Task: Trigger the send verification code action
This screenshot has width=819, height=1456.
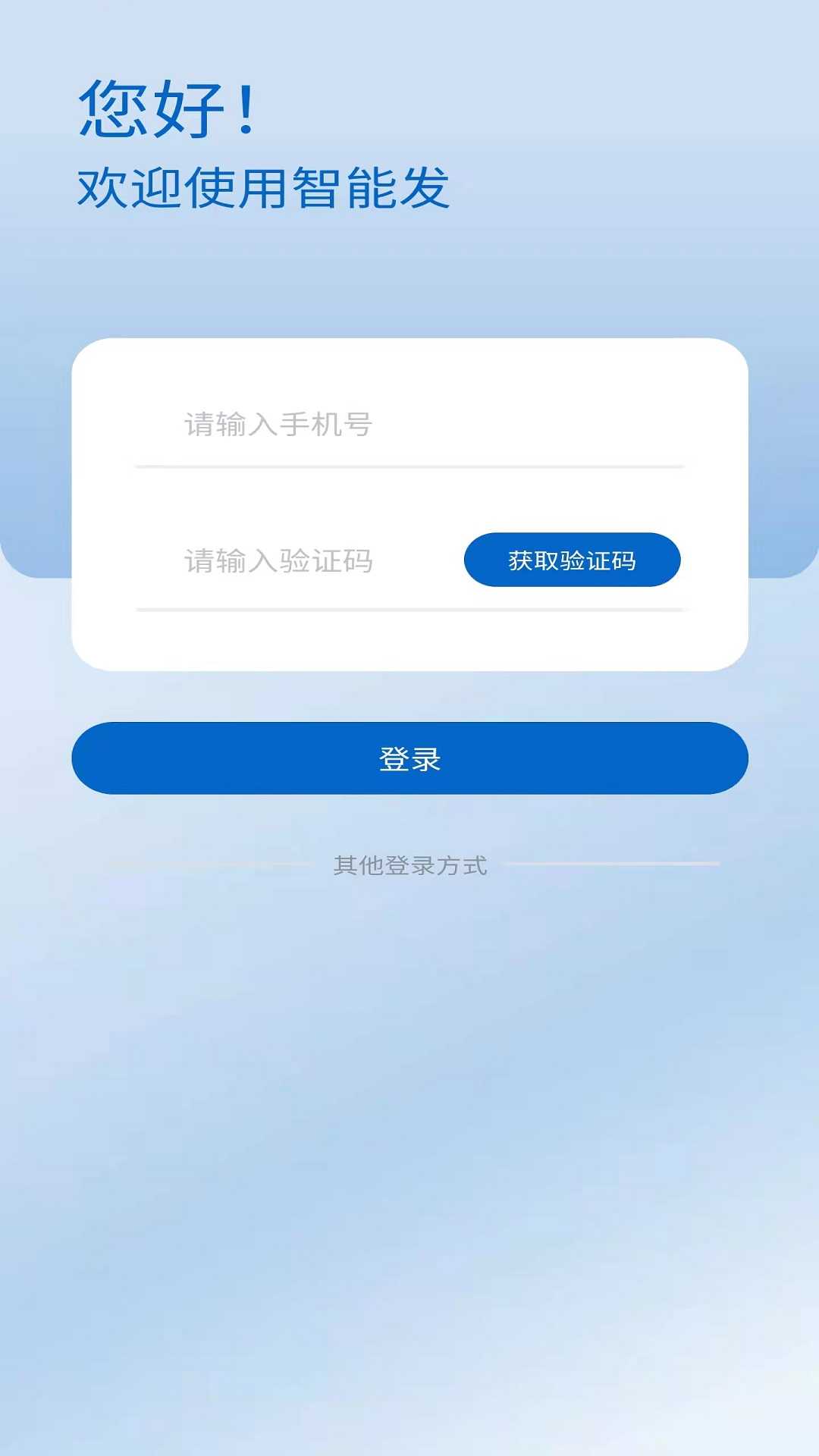Action: click(573, 560)
